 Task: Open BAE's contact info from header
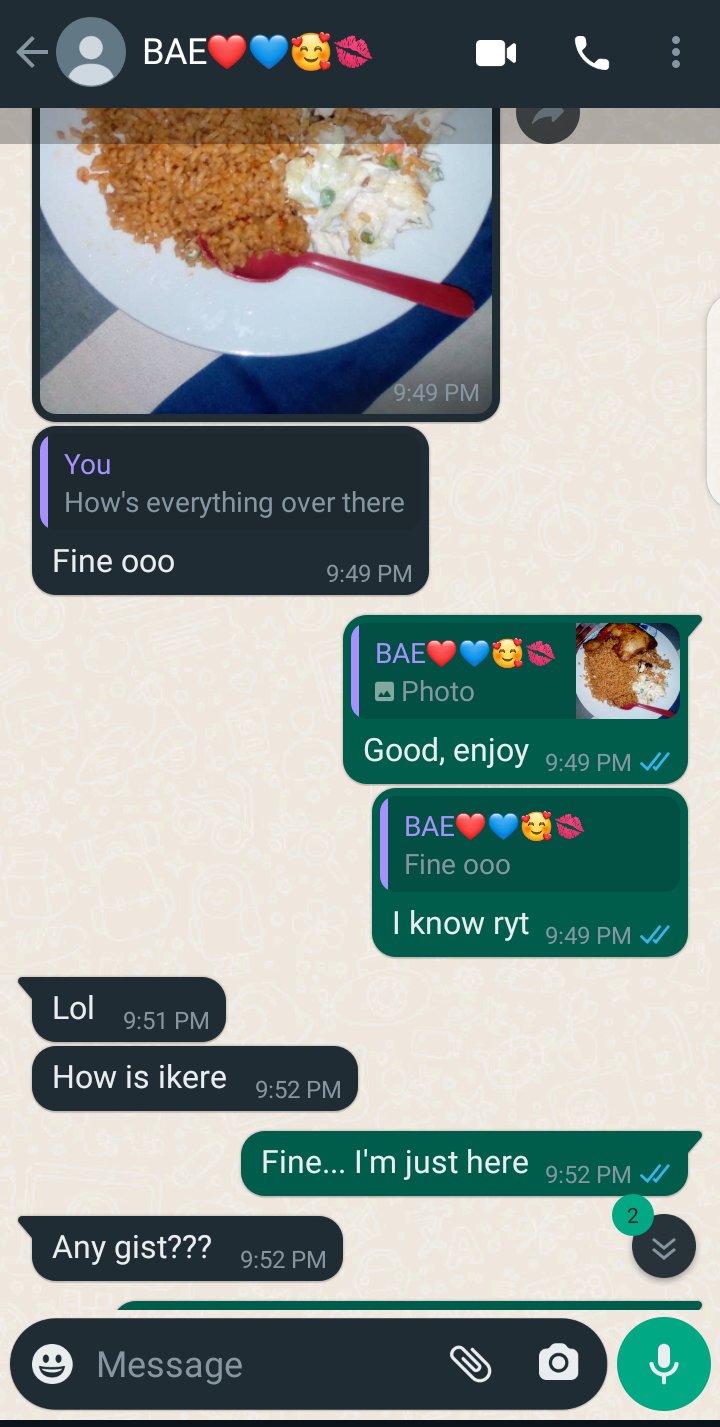click(256, 53)
